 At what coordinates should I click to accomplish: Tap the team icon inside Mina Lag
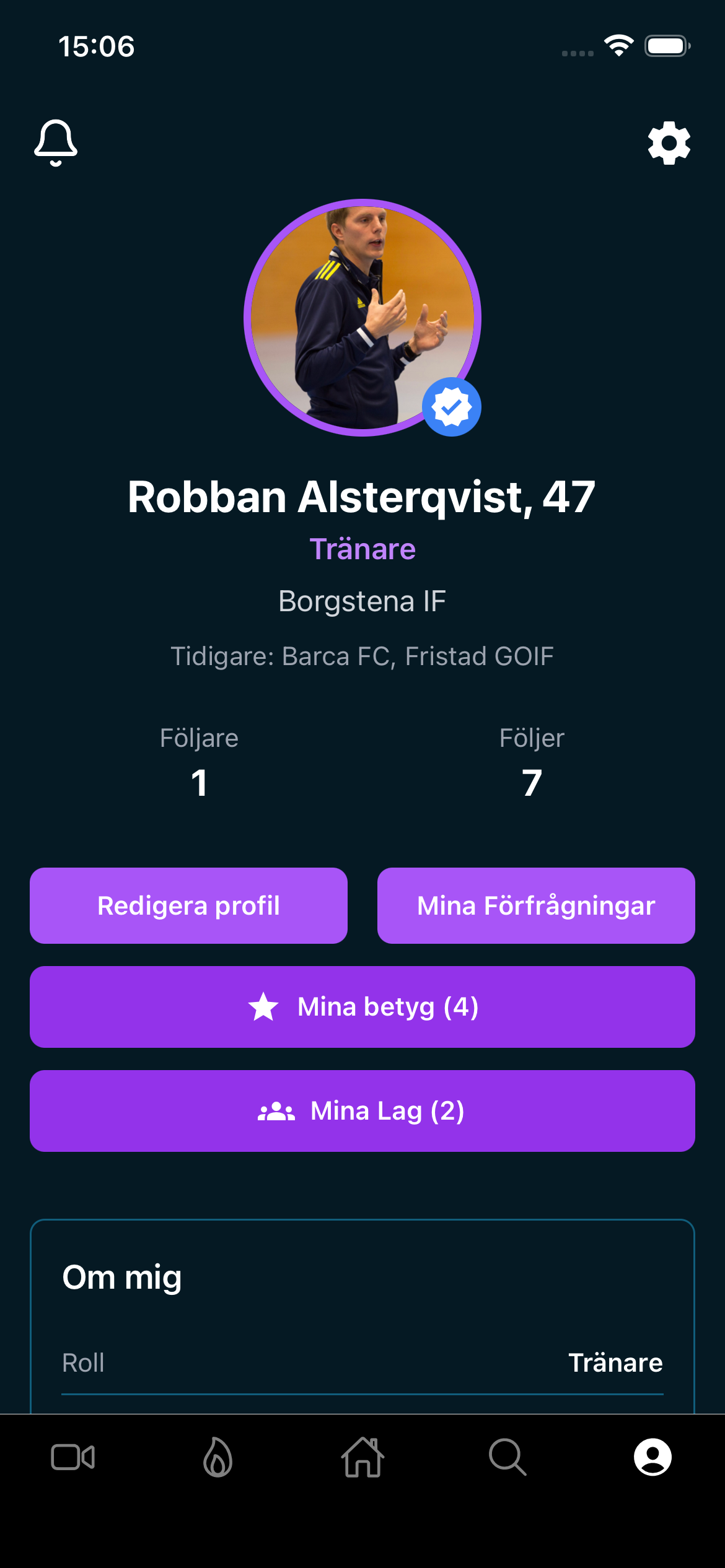[277, 1110]
